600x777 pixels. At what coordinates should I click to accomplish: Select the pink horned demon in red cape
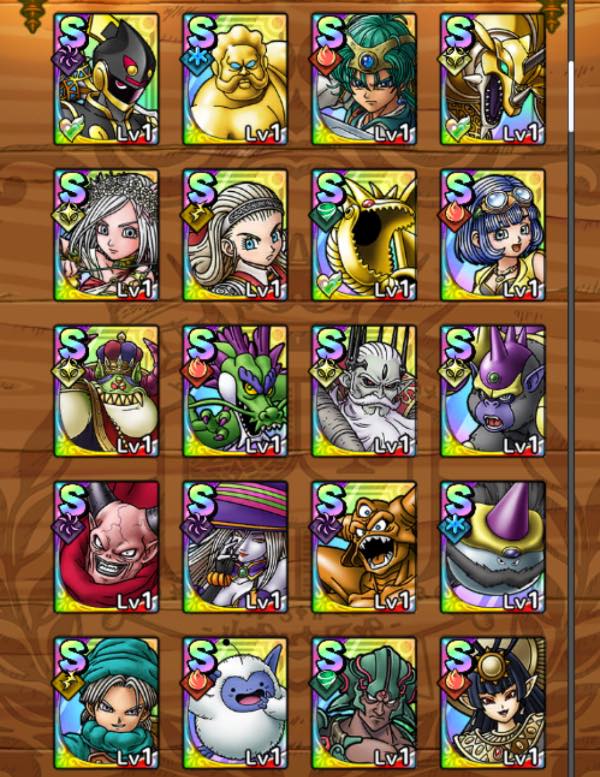coord(106,547)
